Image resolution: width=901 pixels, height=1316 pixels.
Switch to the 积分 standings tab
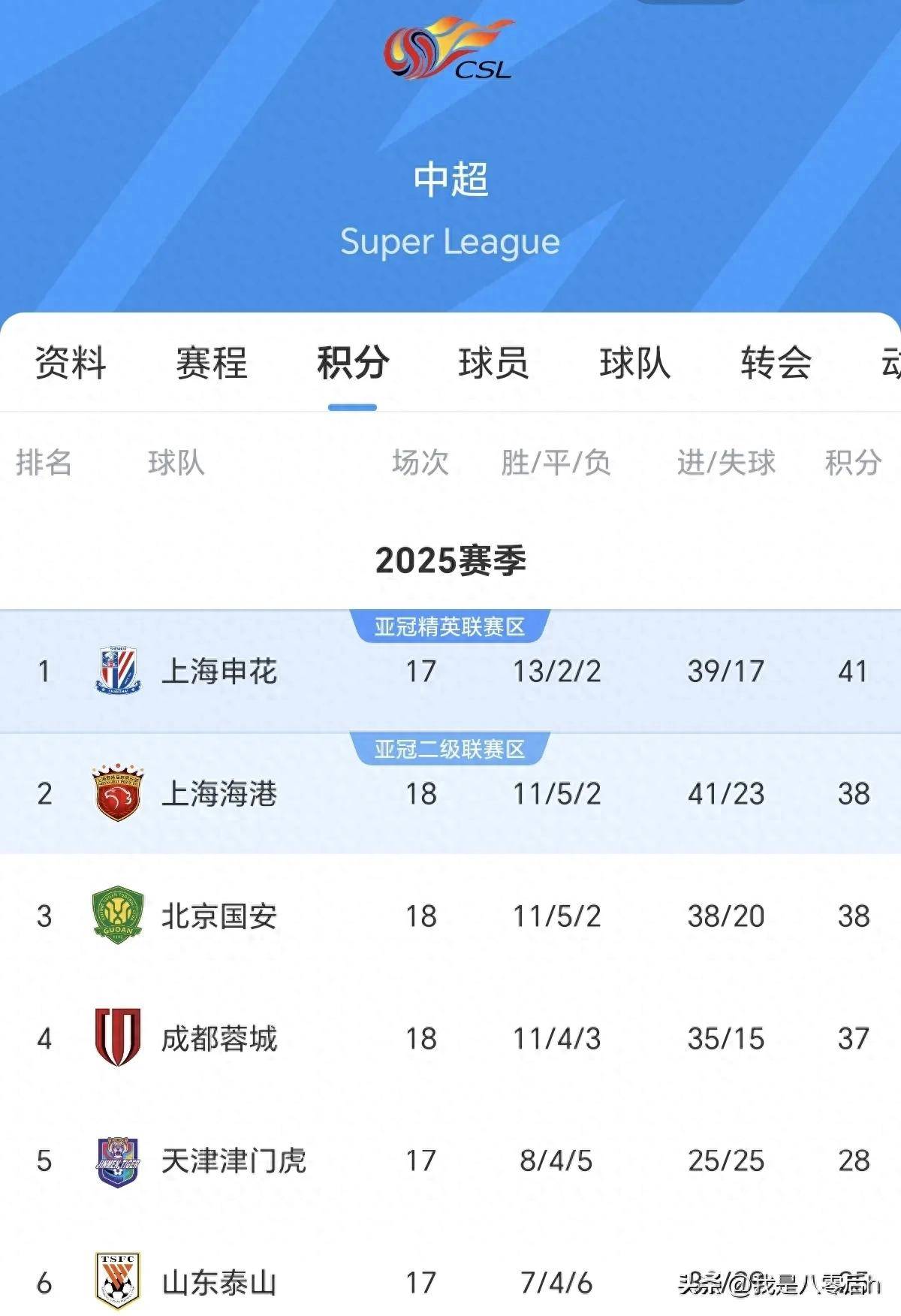tap(353, 363)
